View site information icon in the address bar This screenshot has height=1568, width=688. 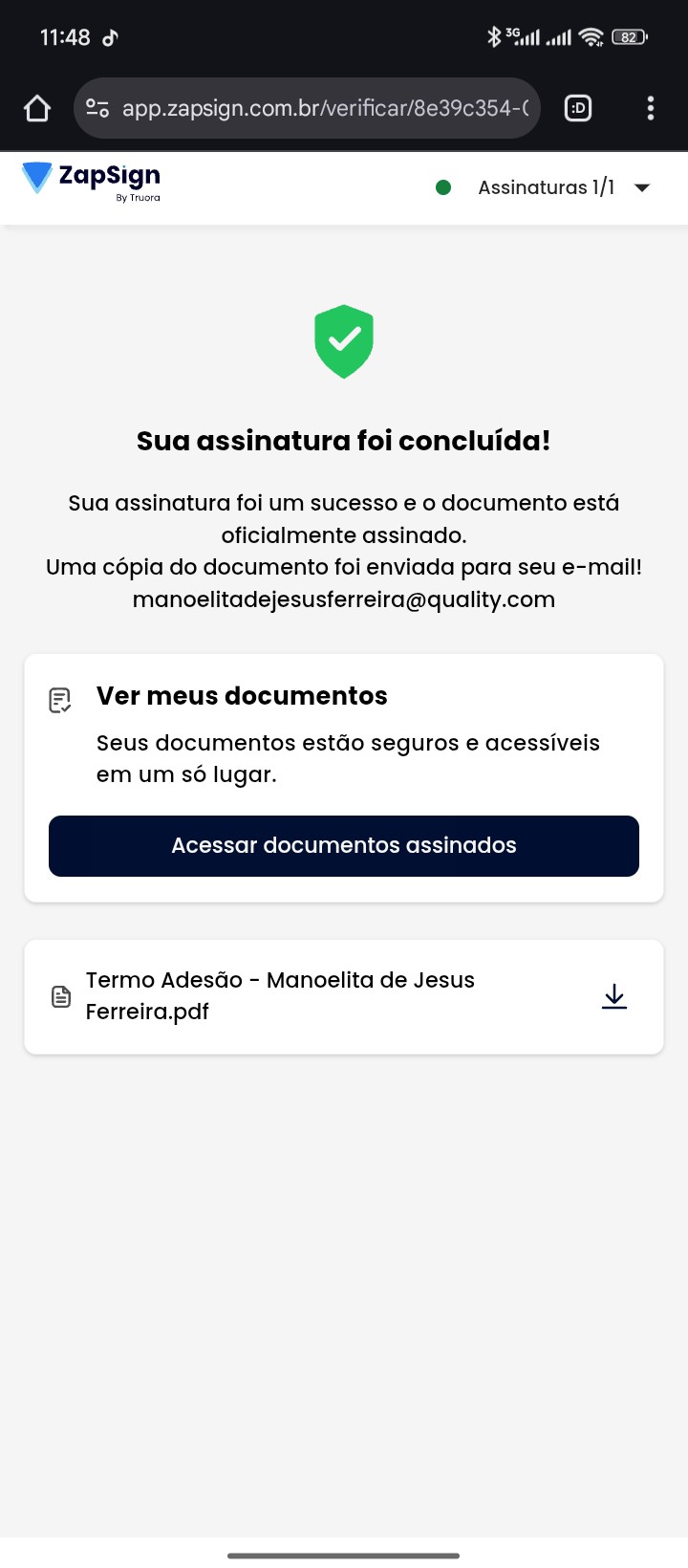[97, 108]
